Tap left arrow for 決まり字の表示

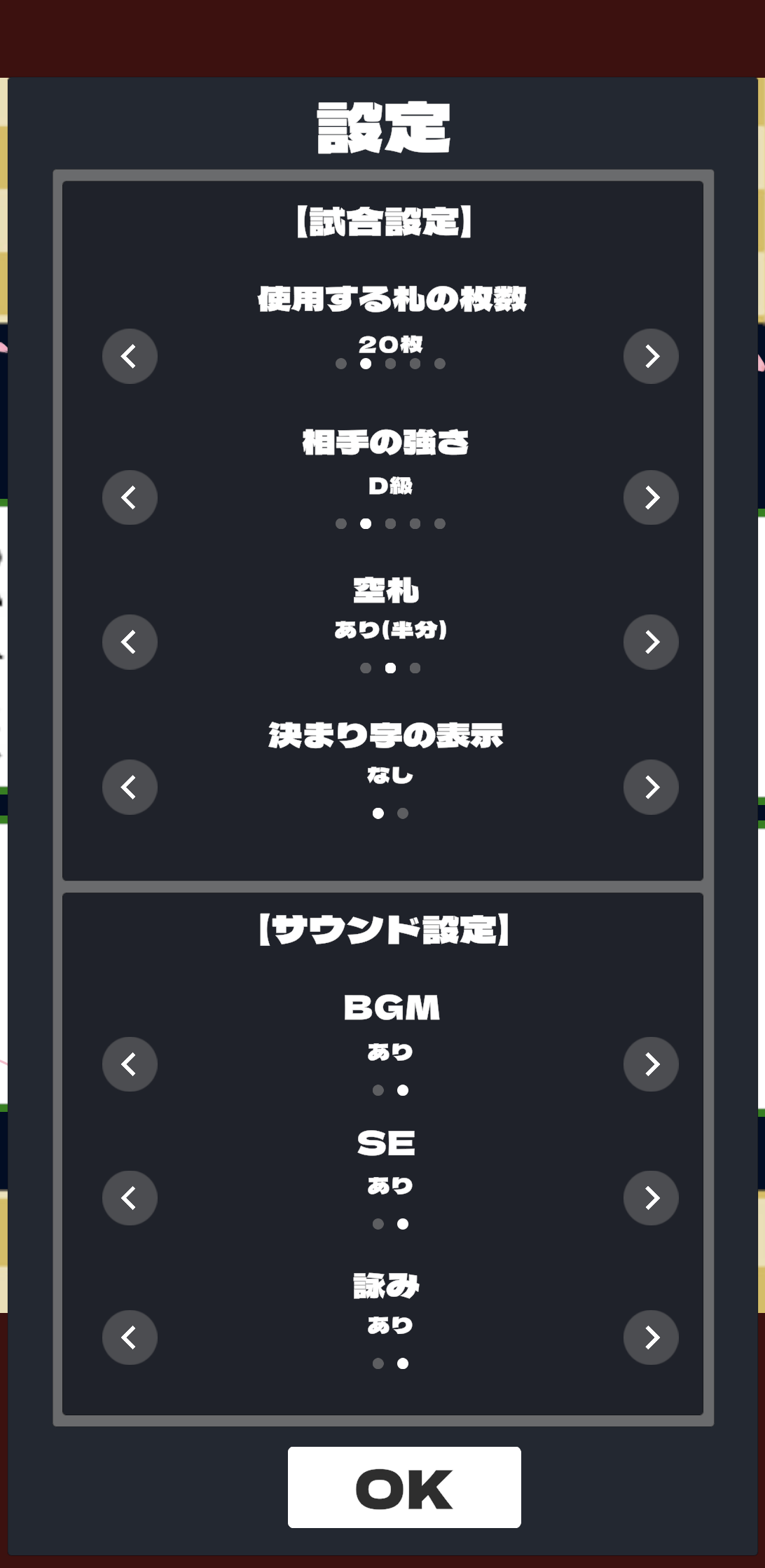[130, 787]
